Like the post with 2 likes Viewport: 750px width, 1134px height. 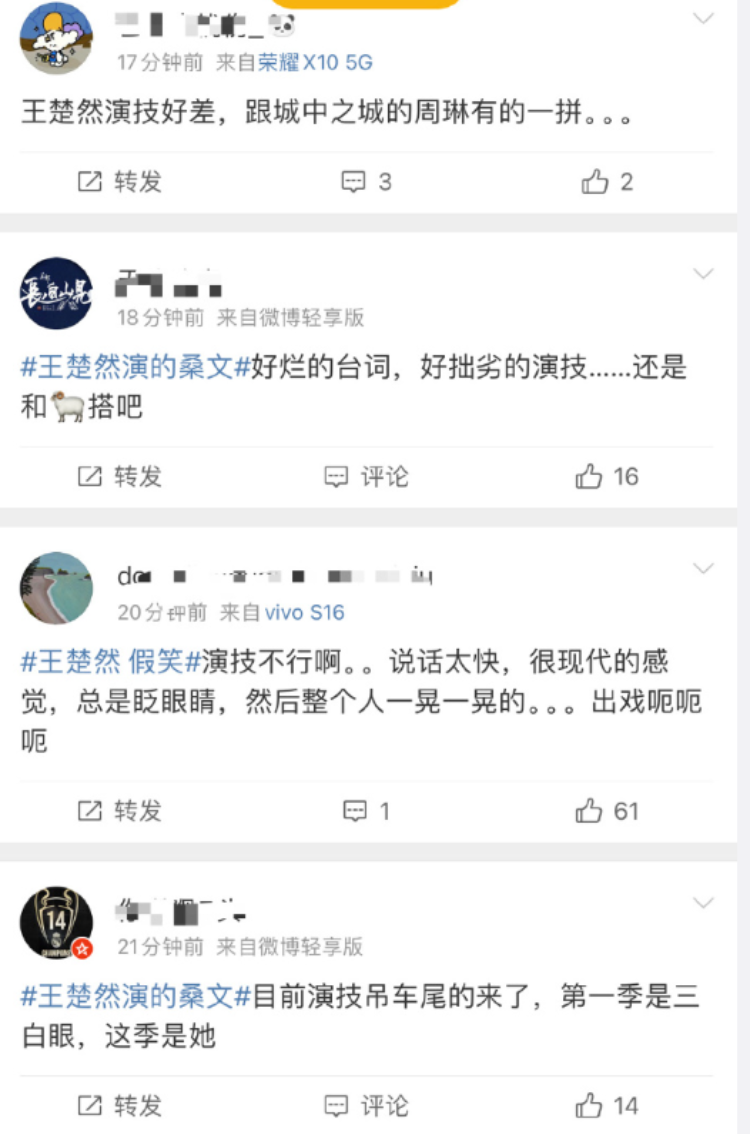click(x=607, y=182)
